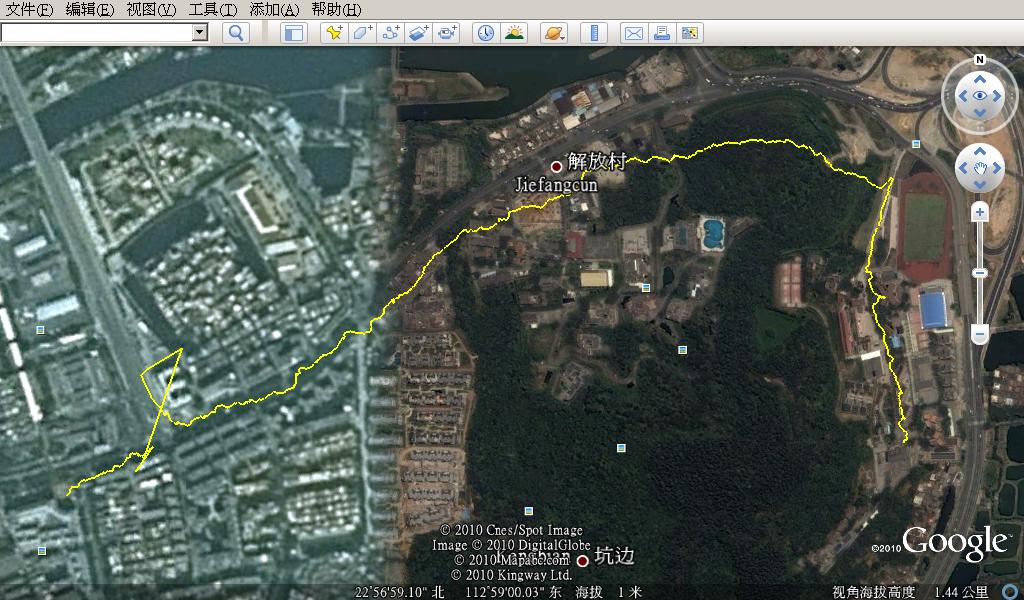Image resolution: width=1024 pixels, height=600 pixels.
Task: Open the 工具 (Tools) menu
Action: 213,10
